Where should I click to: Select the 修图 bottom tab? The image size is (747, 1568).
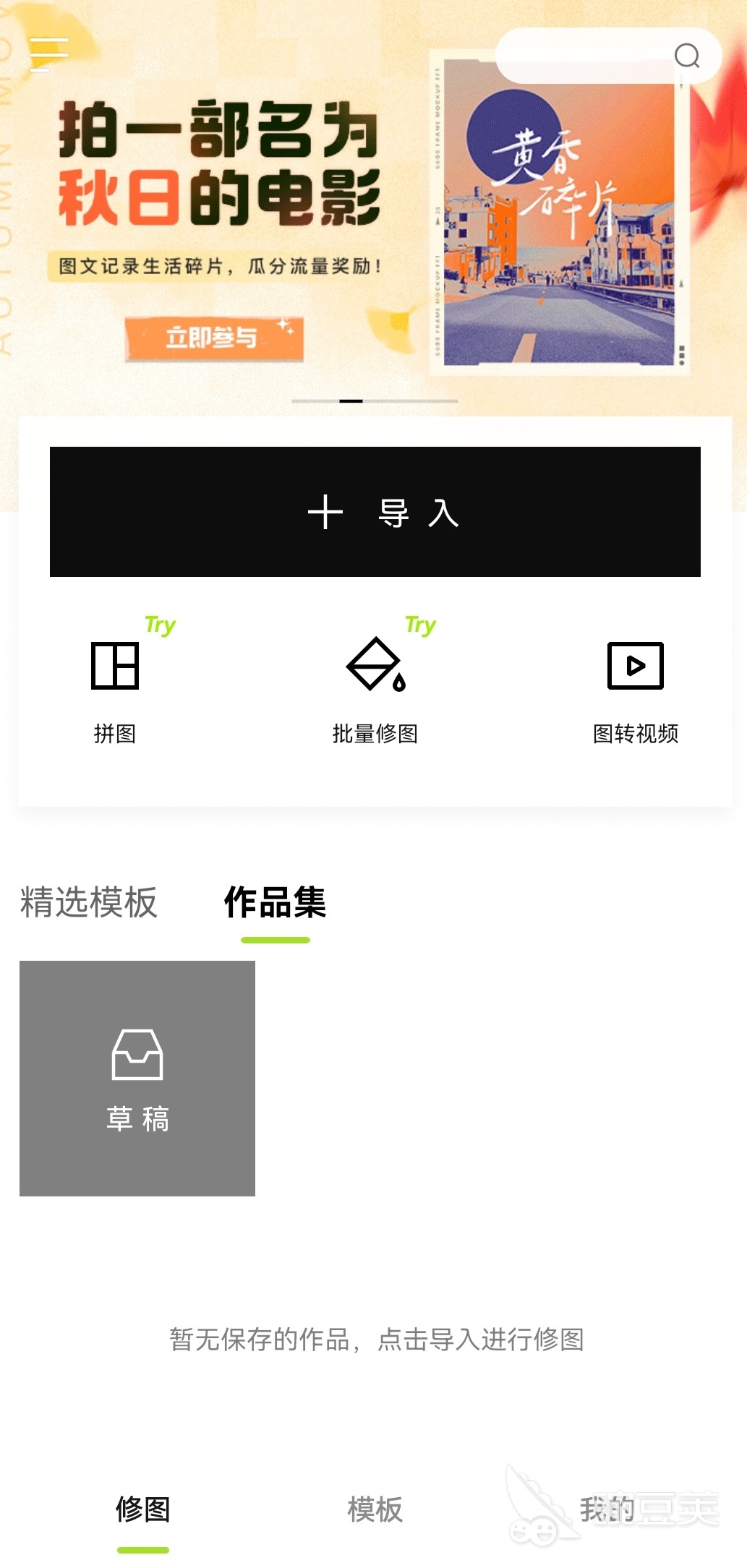point(143,1509)
